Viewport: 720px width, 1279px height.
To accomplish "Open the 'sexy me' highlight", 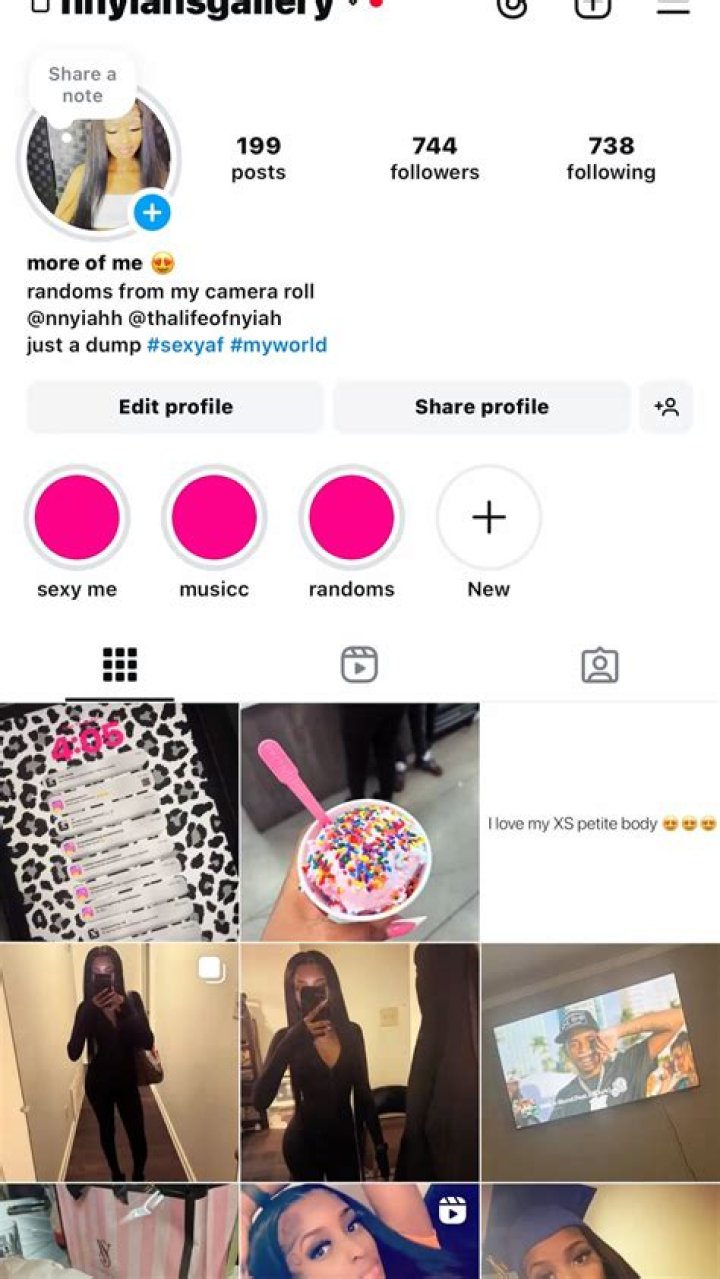I will [77, 517].
